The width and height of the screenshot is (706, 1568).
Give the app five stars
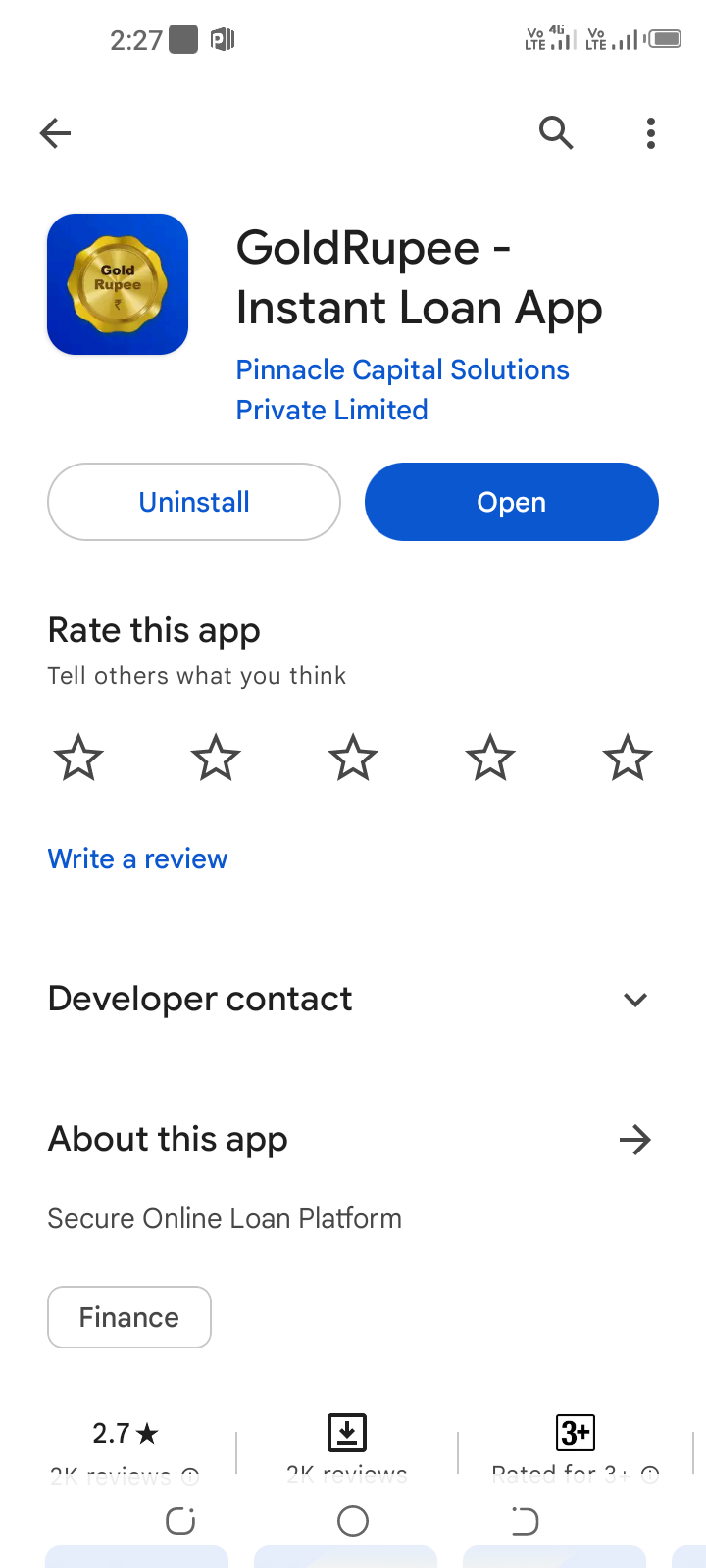coord(628,759)
